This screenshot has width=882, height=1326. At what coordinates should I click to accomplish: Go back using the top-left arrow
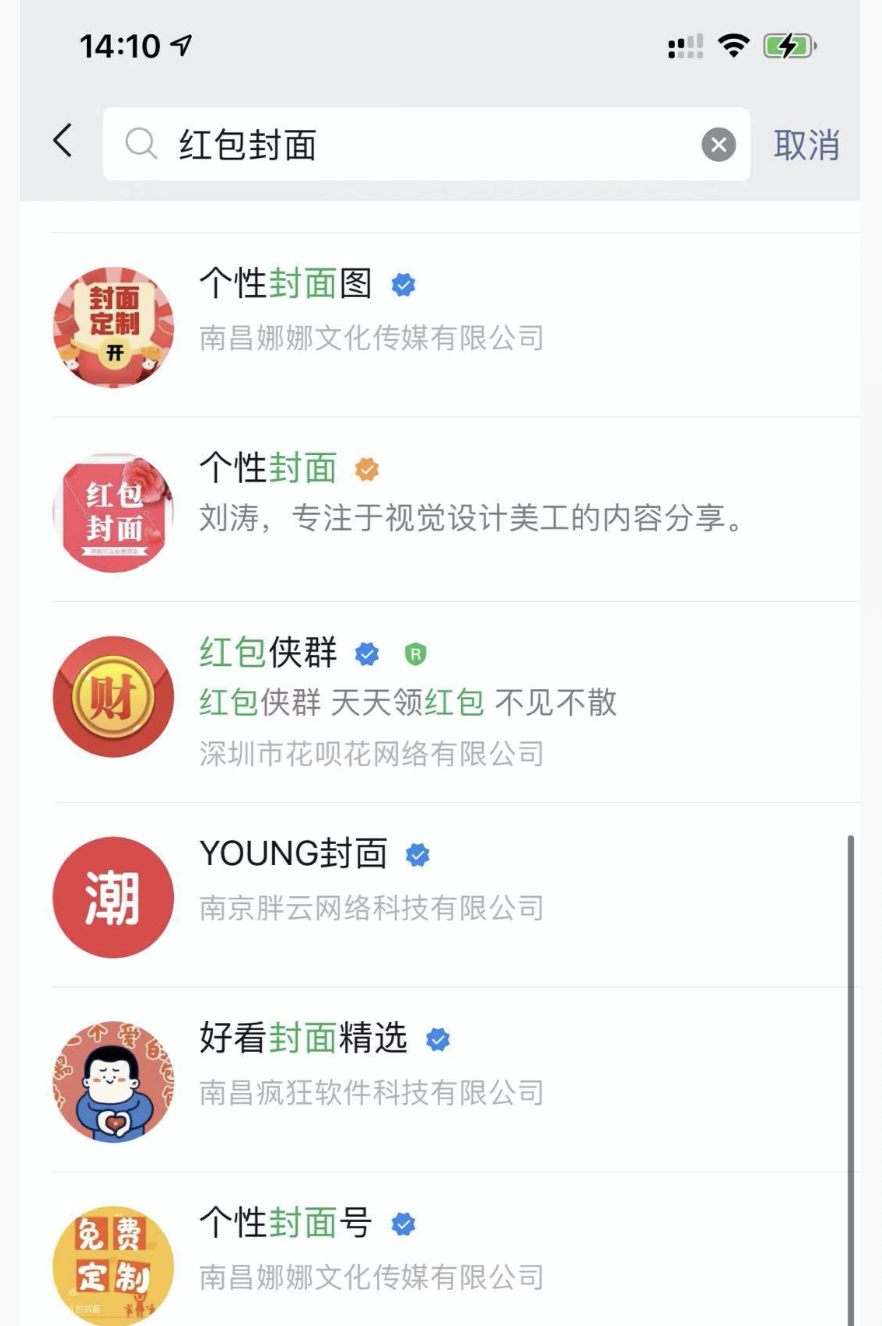(x=63, y=141)
